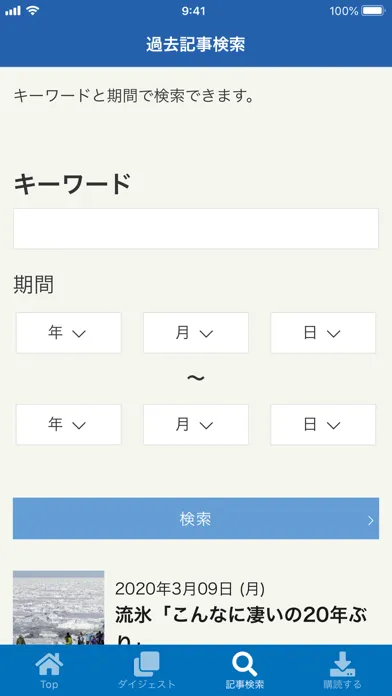The image size is (392, 696).
Task: Open the start 日 dropdown
Action: click(x=323, y=333)
